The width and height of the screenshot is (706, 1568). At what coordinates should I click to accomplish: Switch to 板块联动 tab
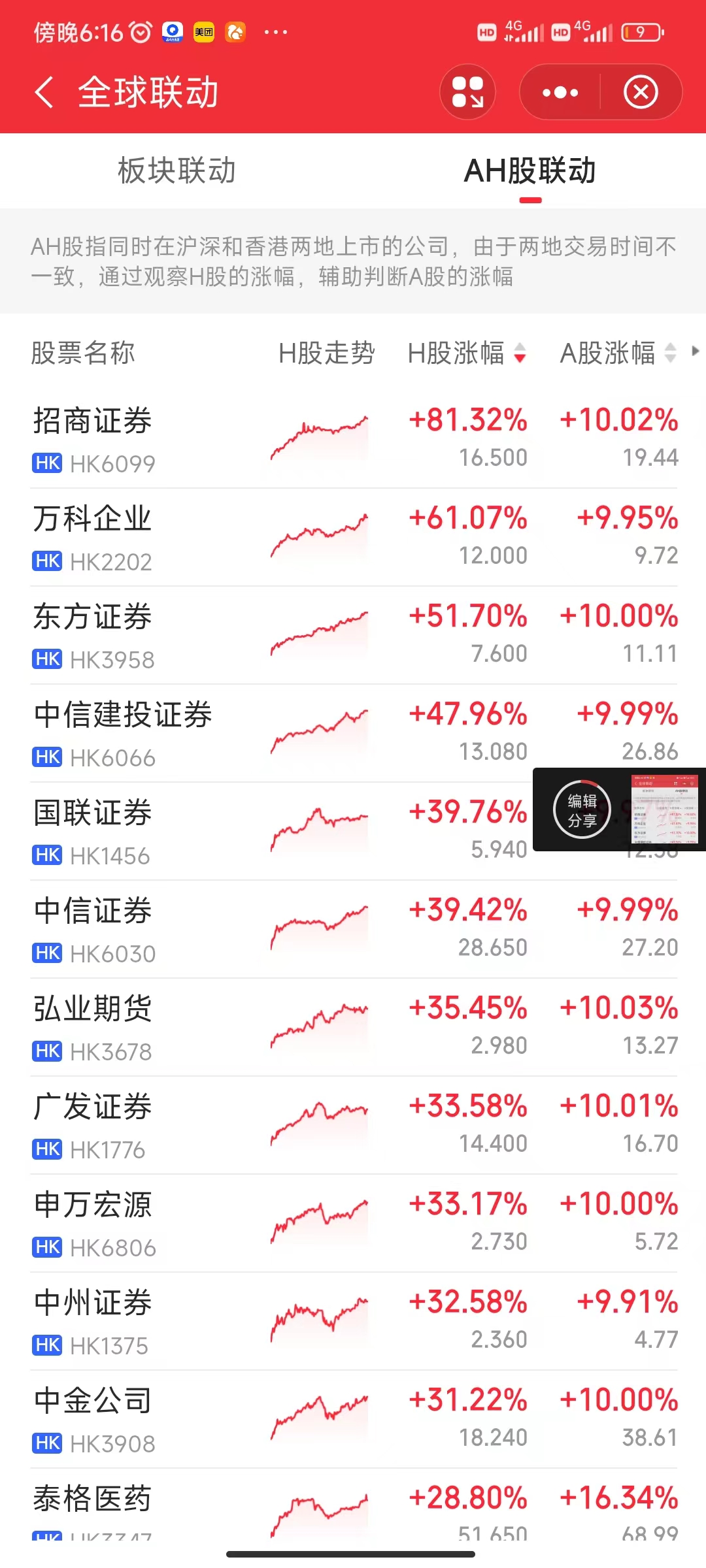[176, 171]
